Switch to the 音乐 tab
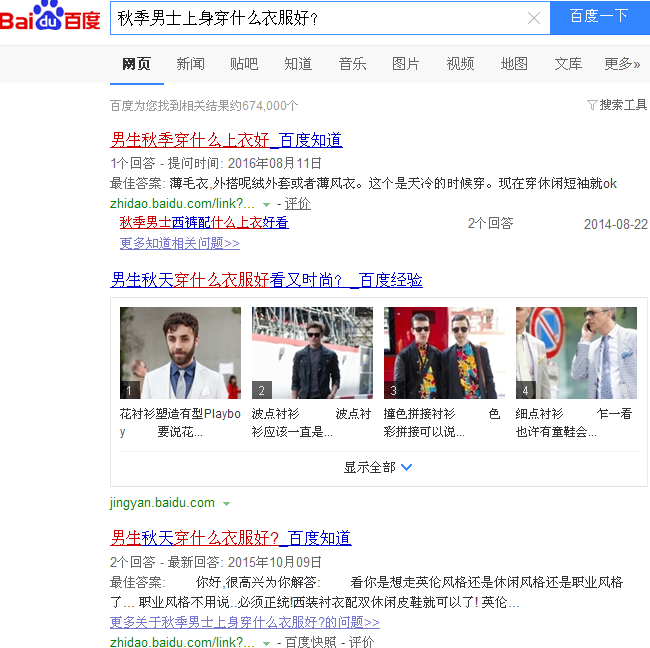This screenshot has width=650, height=648. [352, 64]
